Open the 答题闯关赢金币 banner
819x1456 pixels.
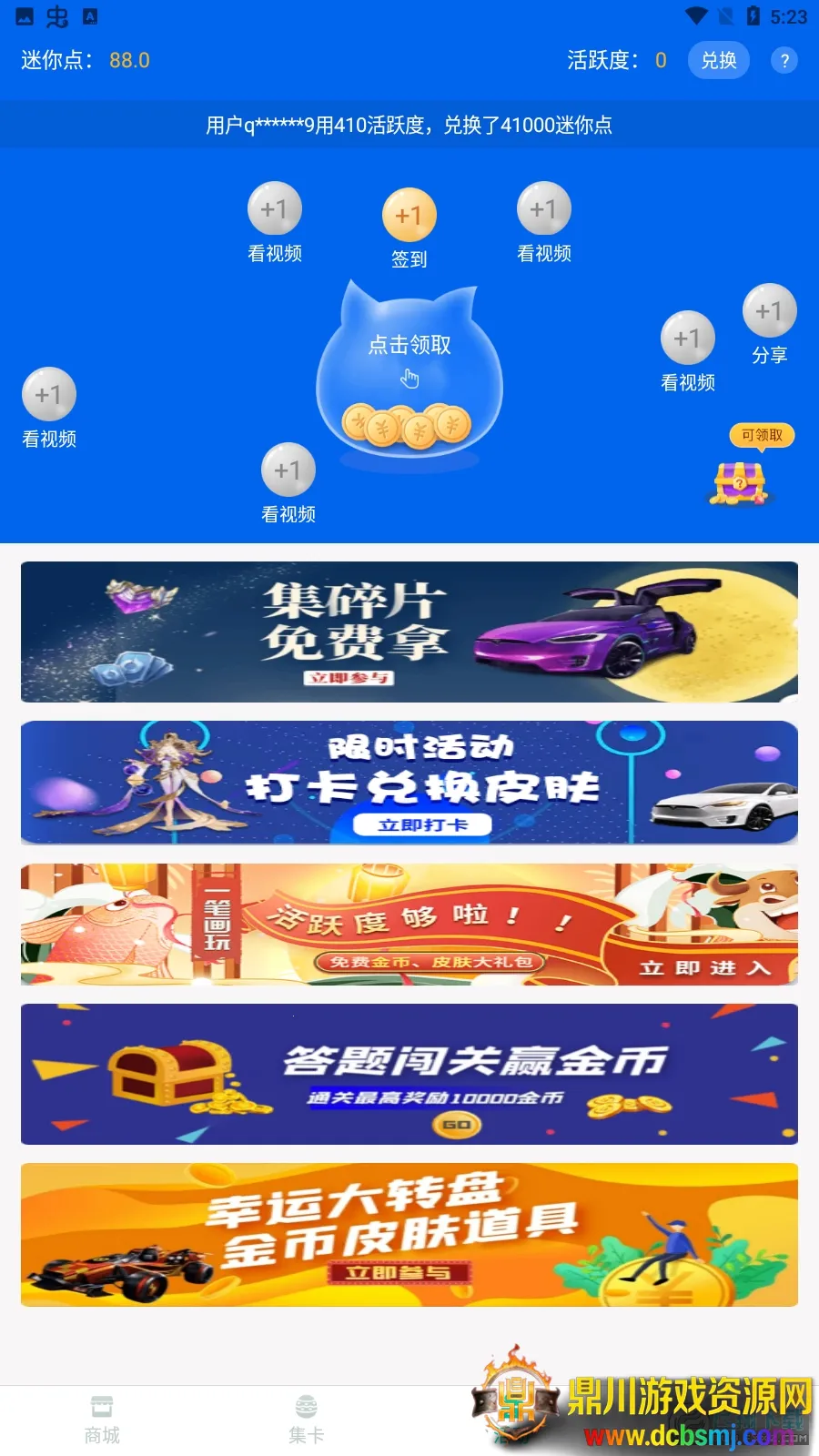tap(409, 1074)
